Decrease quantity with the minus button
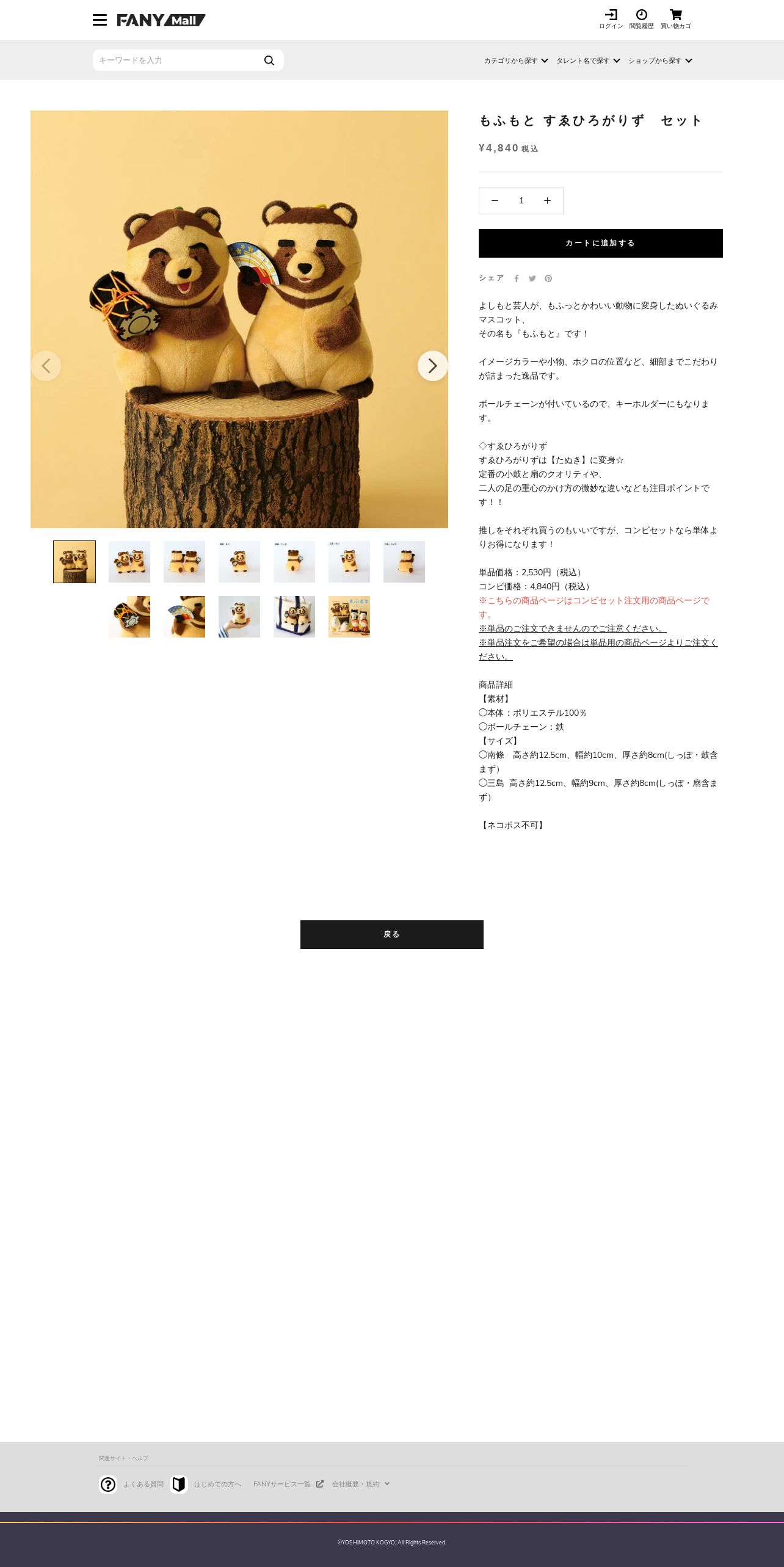 point(495,201)
